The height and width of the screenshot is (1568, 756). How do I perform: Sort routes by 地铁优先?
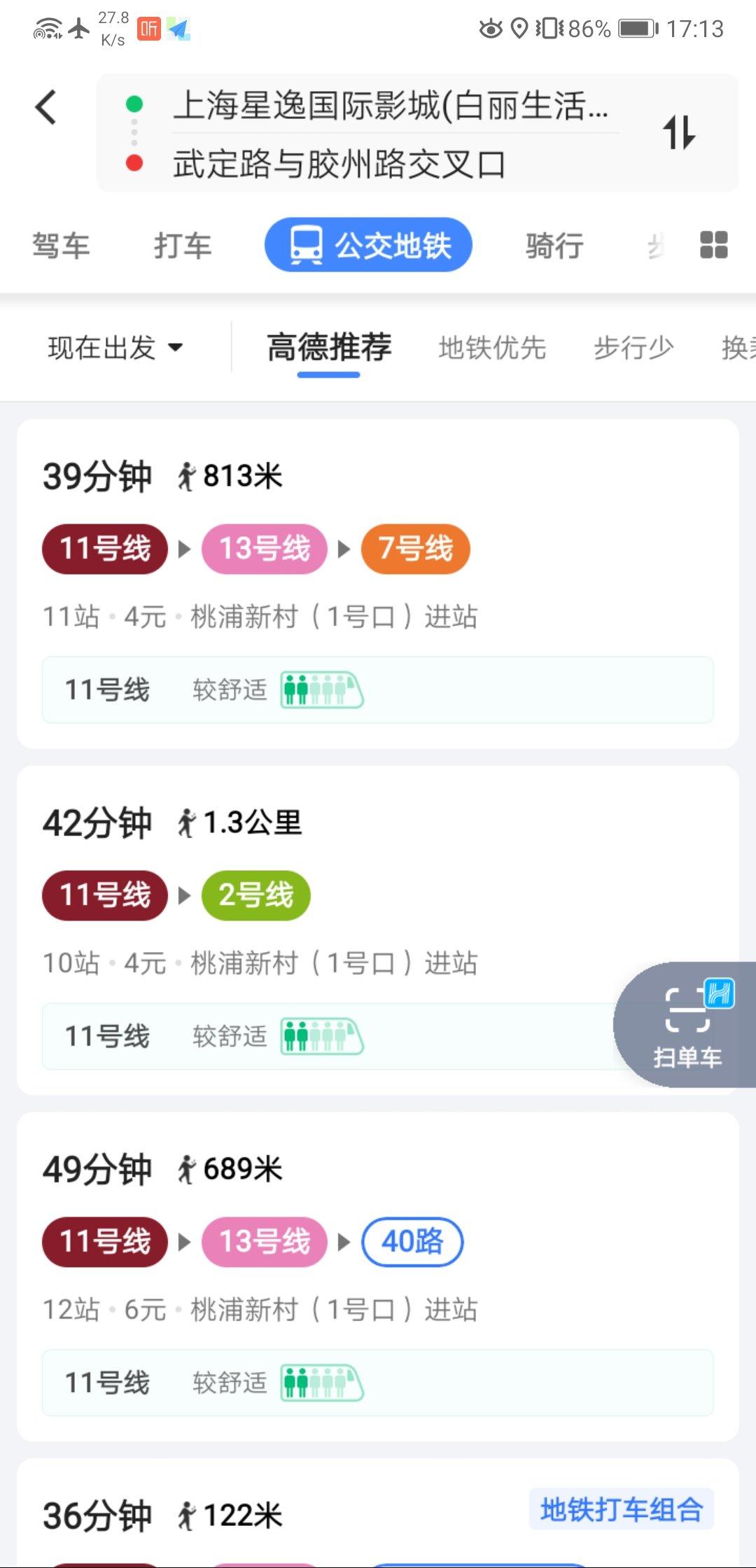point(492,347)
